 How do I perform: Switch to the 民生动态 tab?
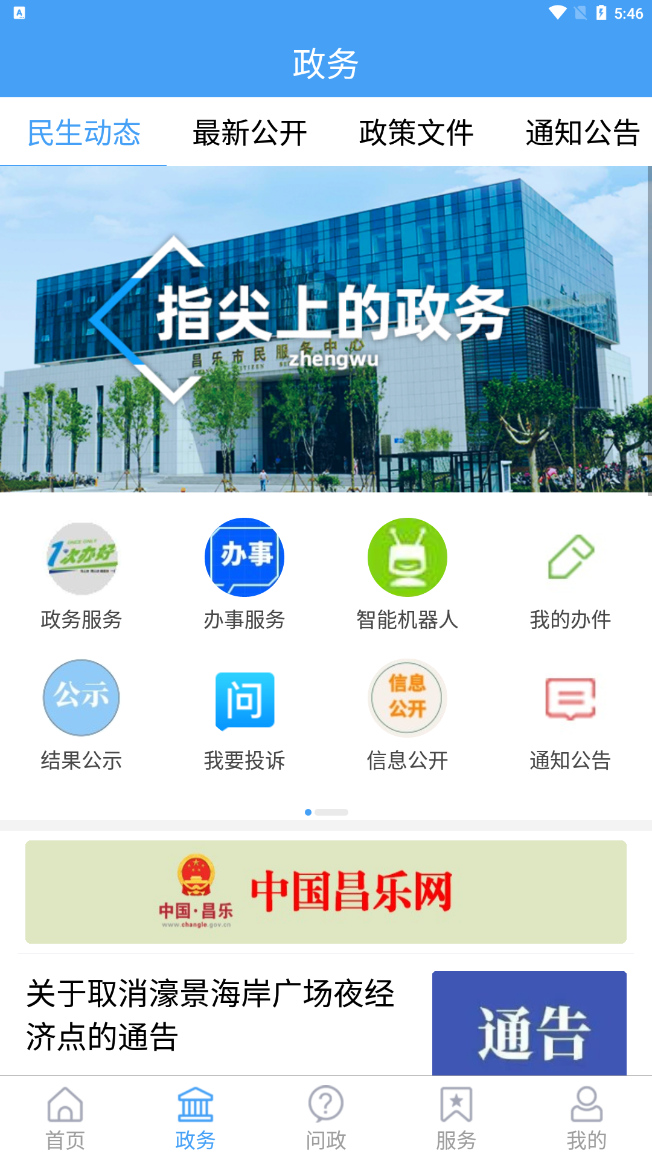pyautogui.click(x=83, y=133)
